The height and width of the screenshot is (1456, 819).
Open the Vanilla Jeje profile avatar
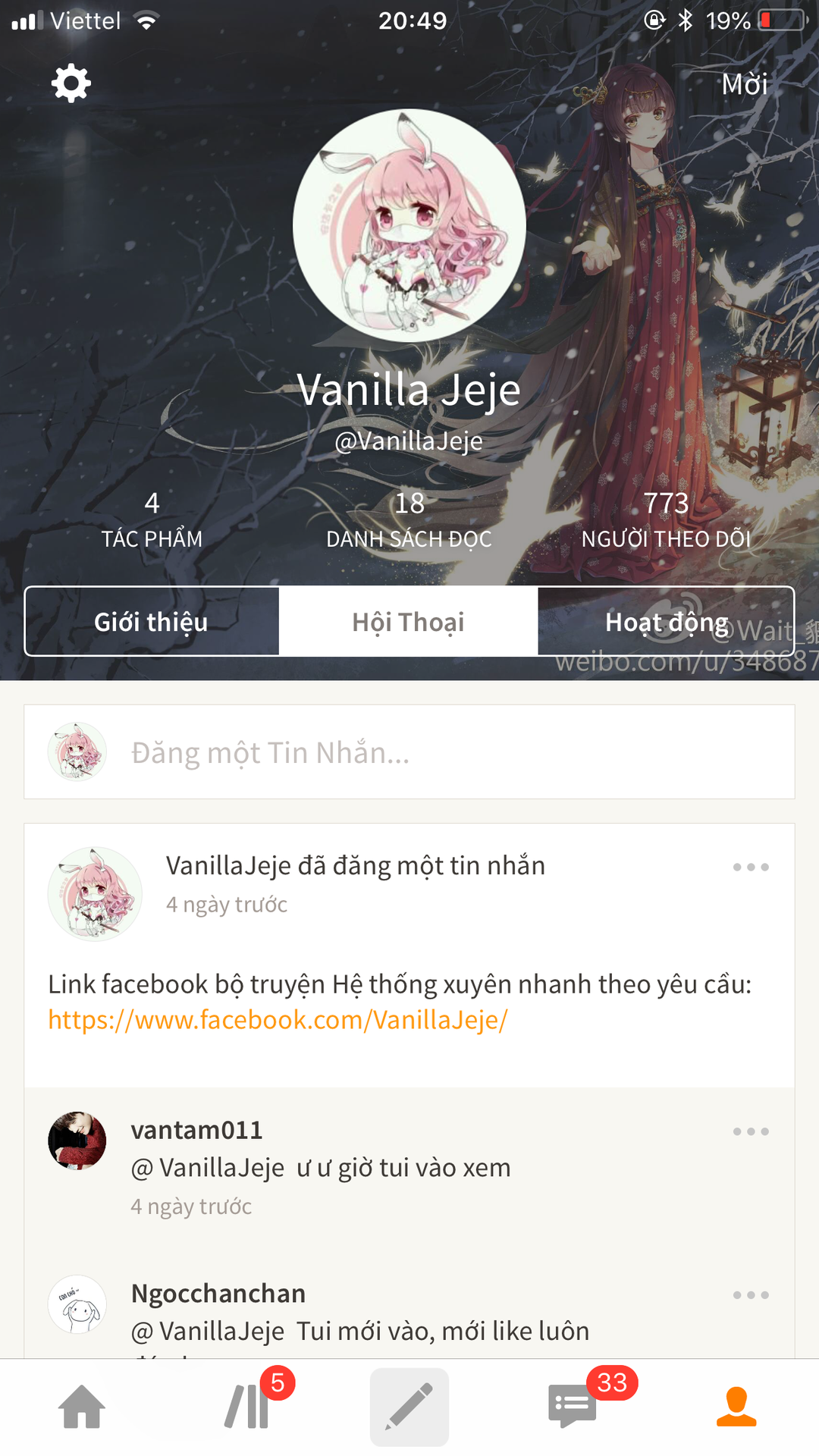(x=409, y=225)
